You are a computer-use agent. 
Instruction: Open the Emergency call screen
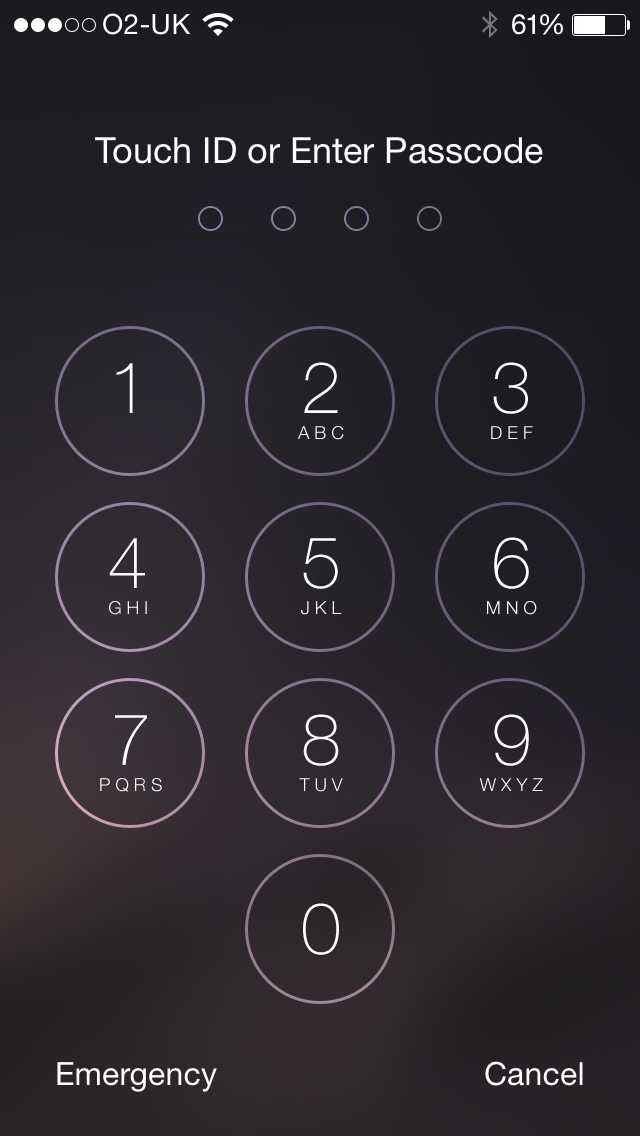[x=136, y=1075]
